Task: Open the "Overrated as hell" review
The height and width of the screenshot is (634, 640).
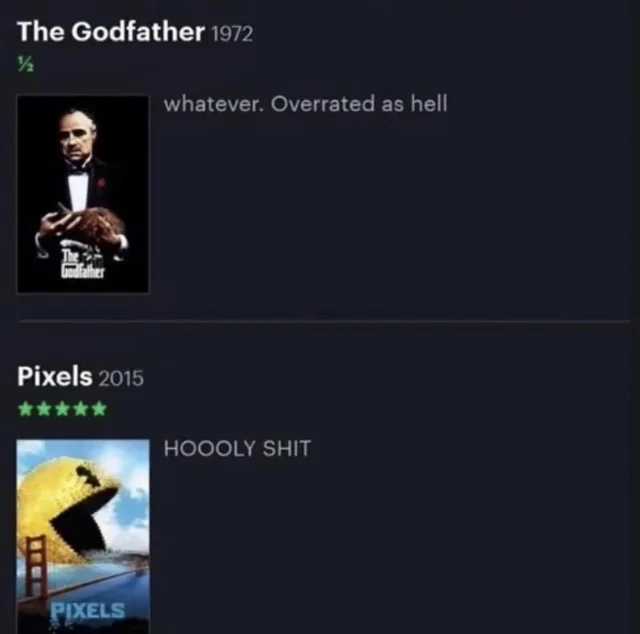Action: pos(305,104)
